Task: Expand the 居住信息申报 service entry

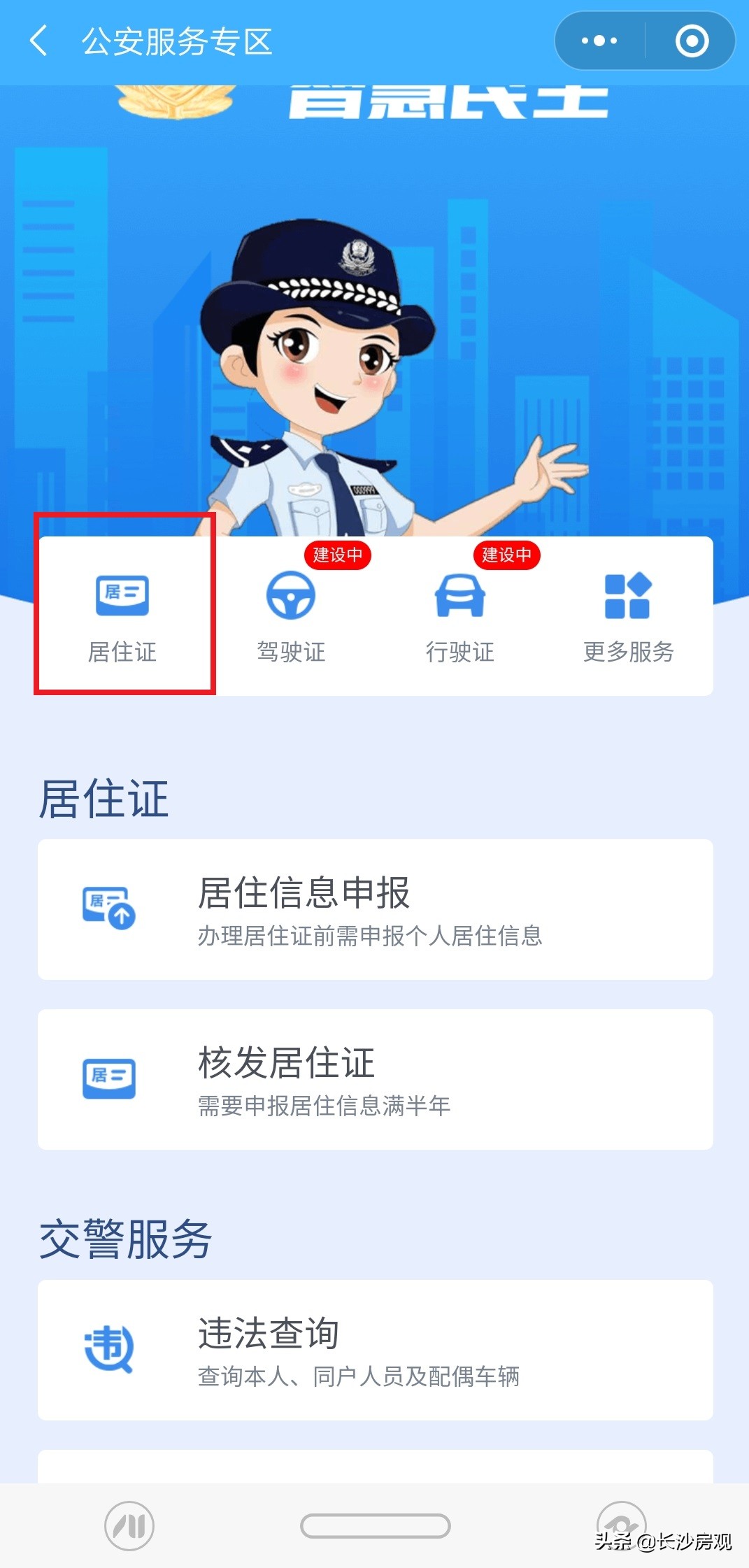Action: 374,909
